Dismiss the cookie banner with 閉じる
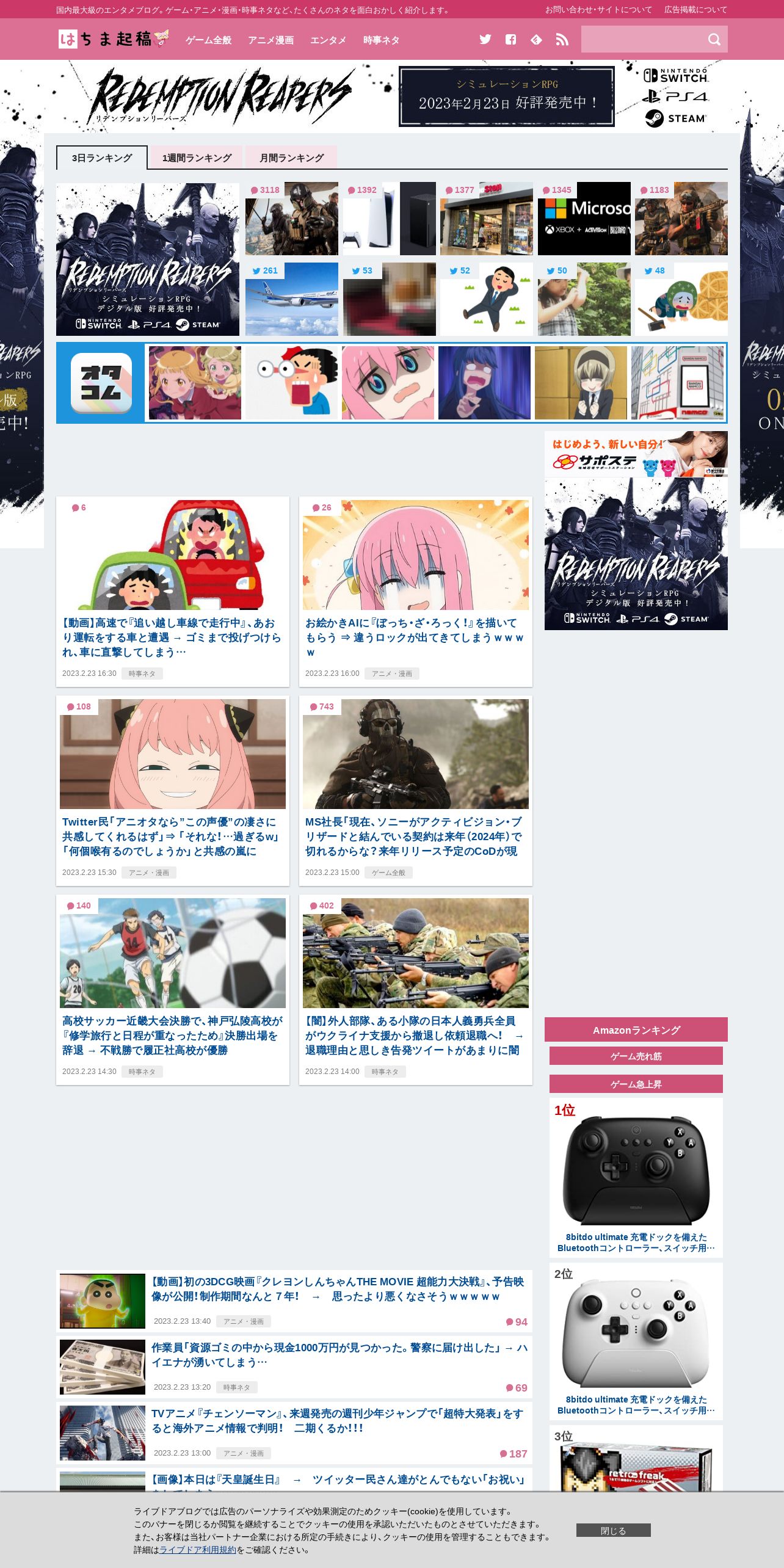The height and width of the screenshot is (1568, 784). pos(613,1530)
